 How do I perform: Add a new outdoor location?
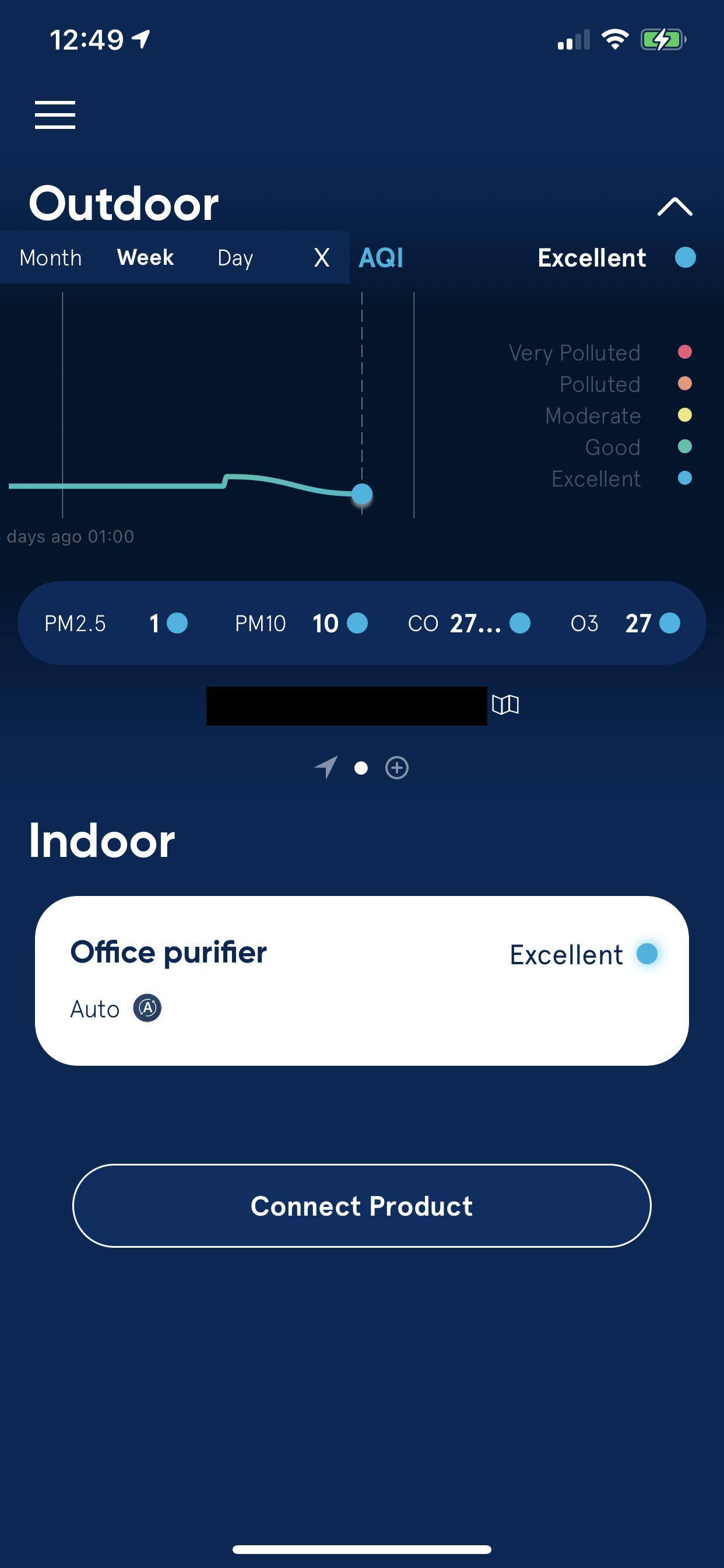coord(396,768)
